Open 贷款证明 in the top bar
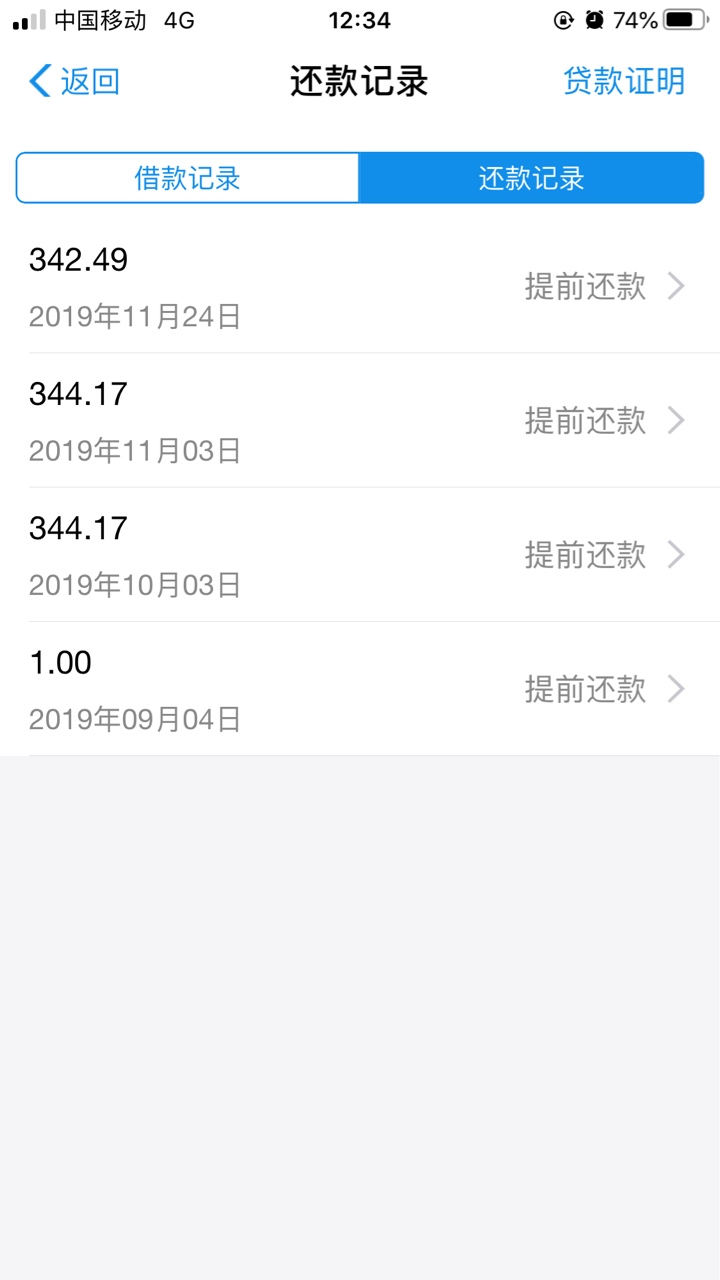Viewport: 720px width, 1280px height. pyautogui.click(x=624, y=81)
